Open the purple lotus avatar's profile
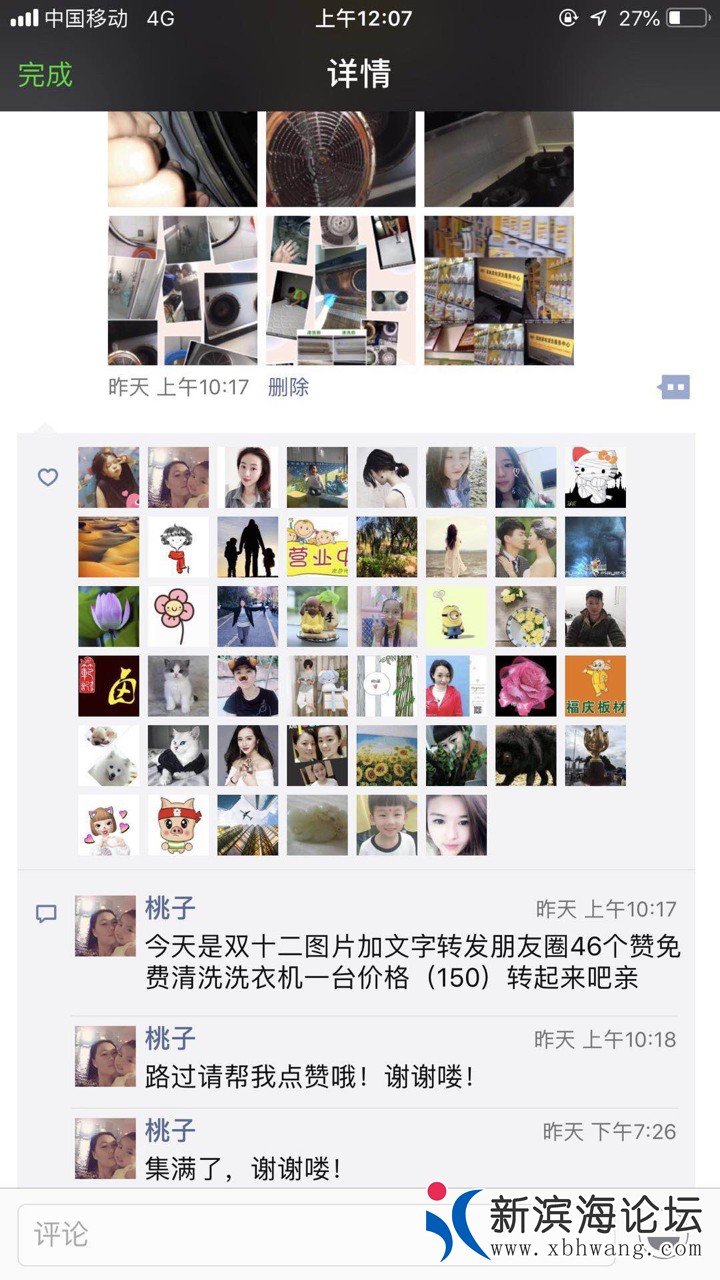720x1280 pixels. pyautogui.click(x=109, y=616)
